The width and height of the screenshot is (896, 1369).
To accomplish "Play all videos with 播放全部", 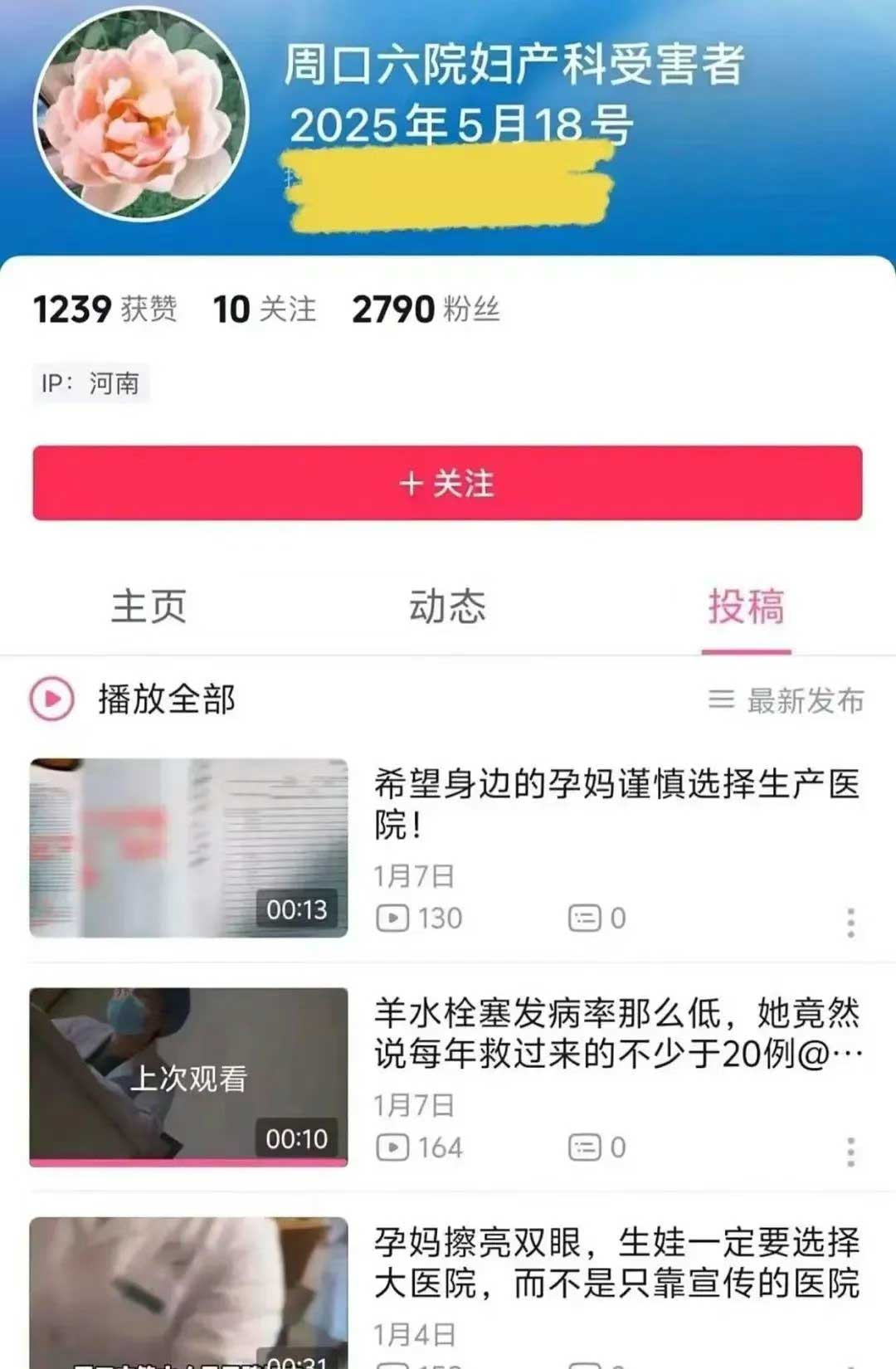I will click(133, 699).
